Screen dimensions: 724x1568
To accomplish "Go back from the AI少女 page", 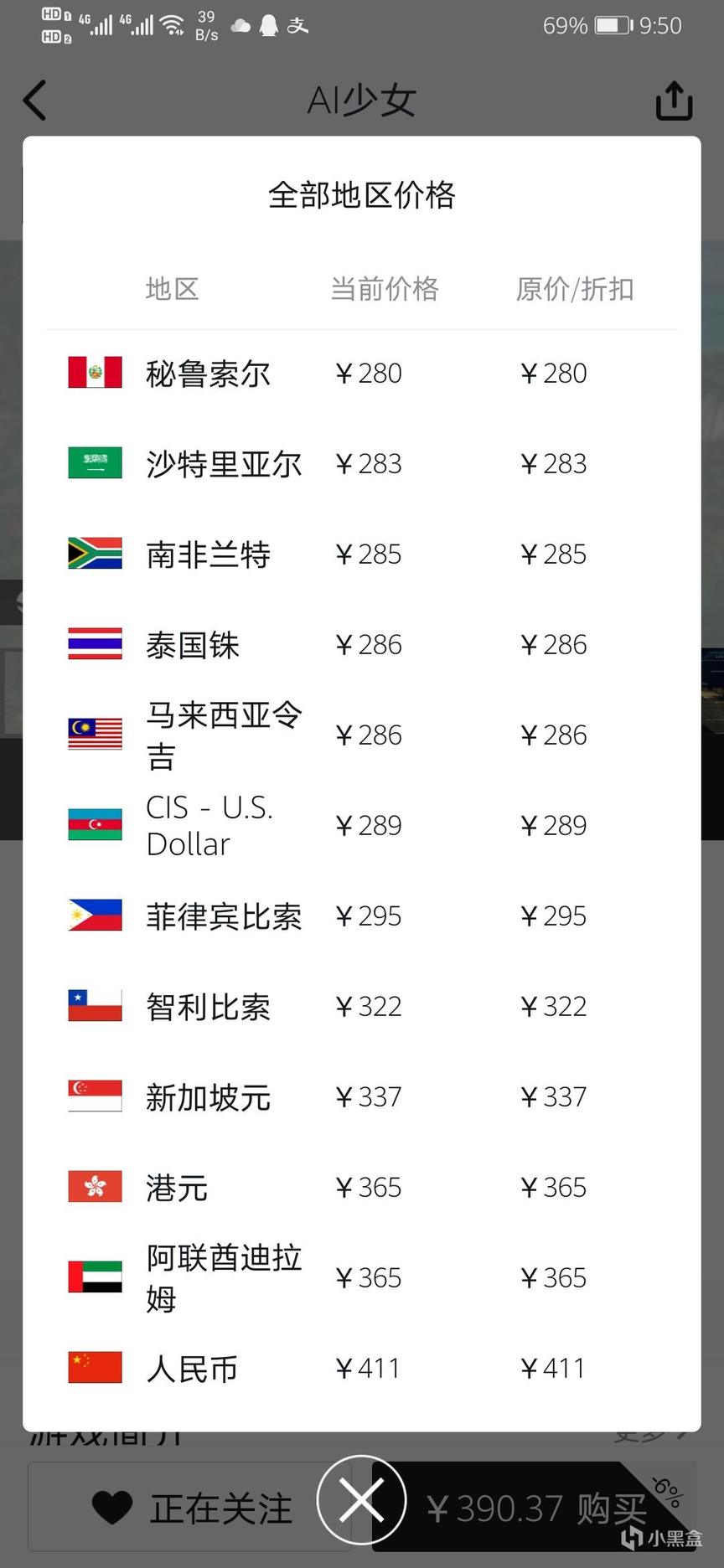I will click(x=35, y=101).
